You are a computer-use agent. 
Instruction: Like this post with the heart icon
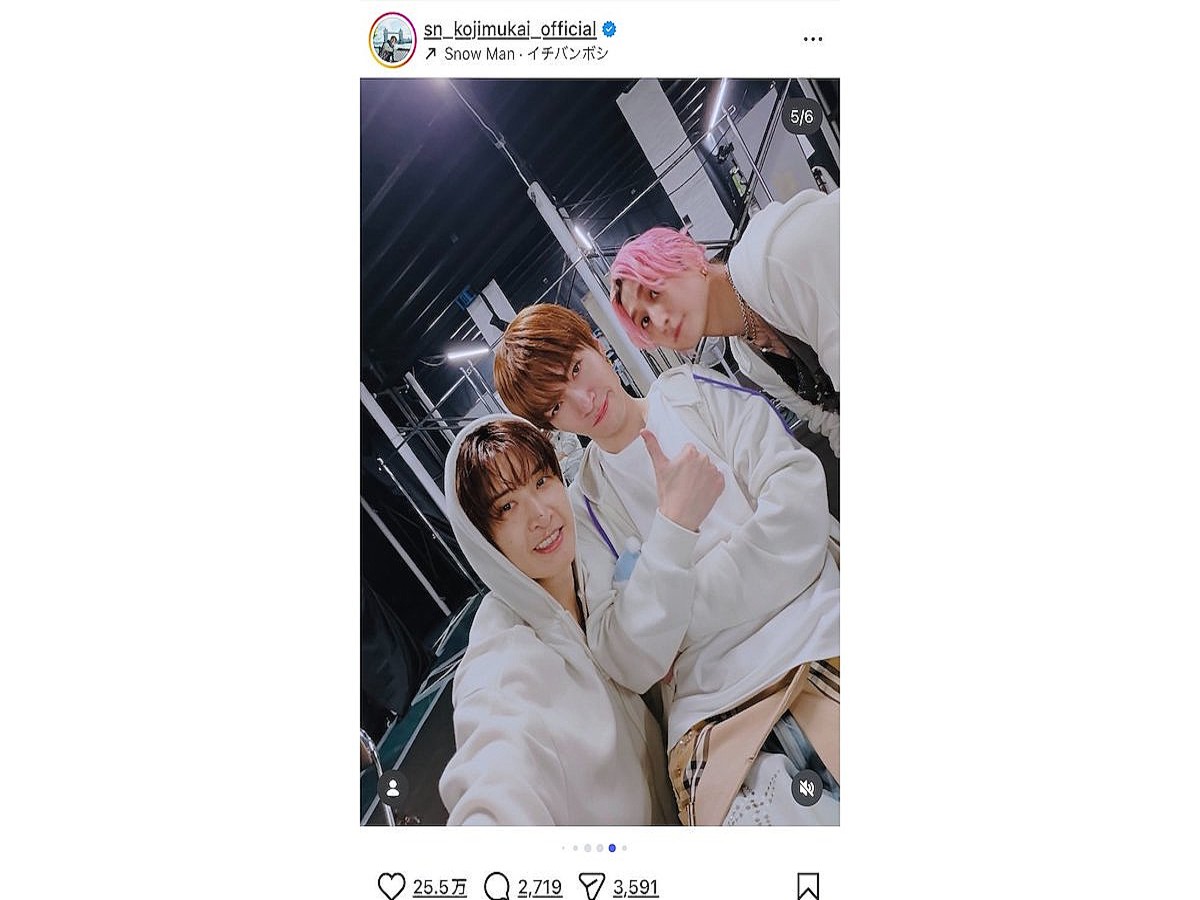pos(391,886)
